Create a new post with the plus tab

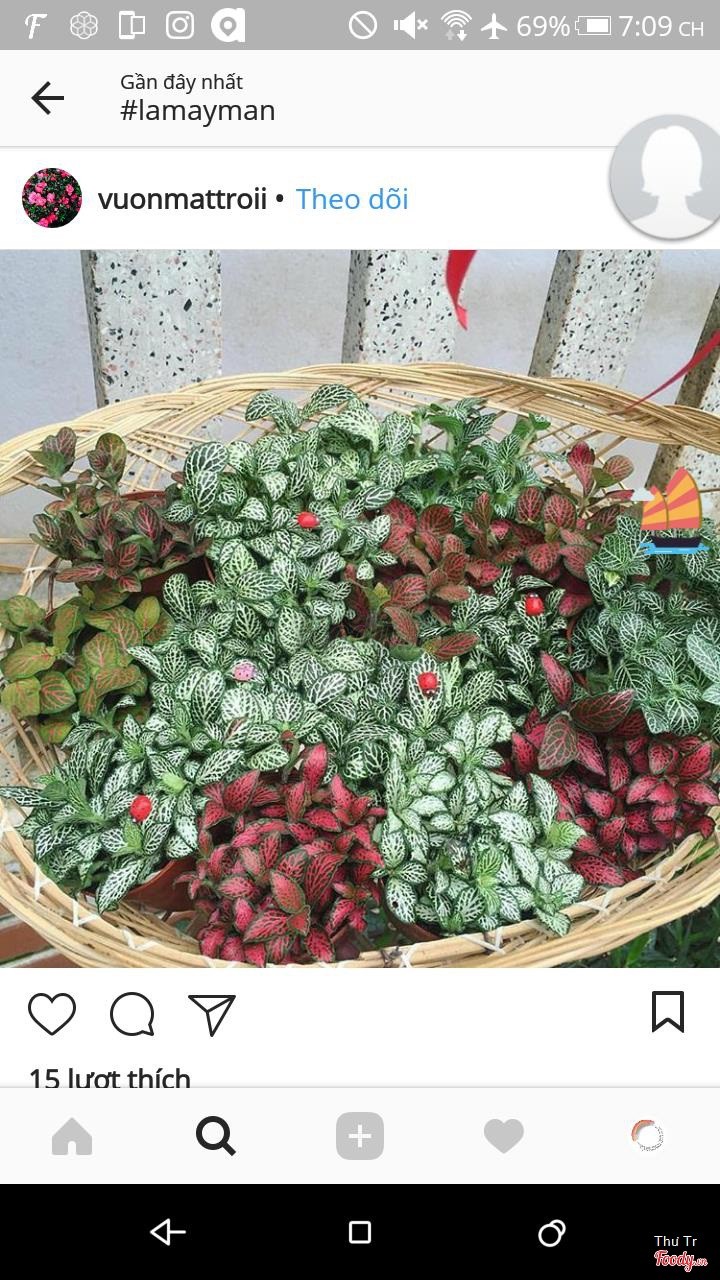coord(360,1136)
